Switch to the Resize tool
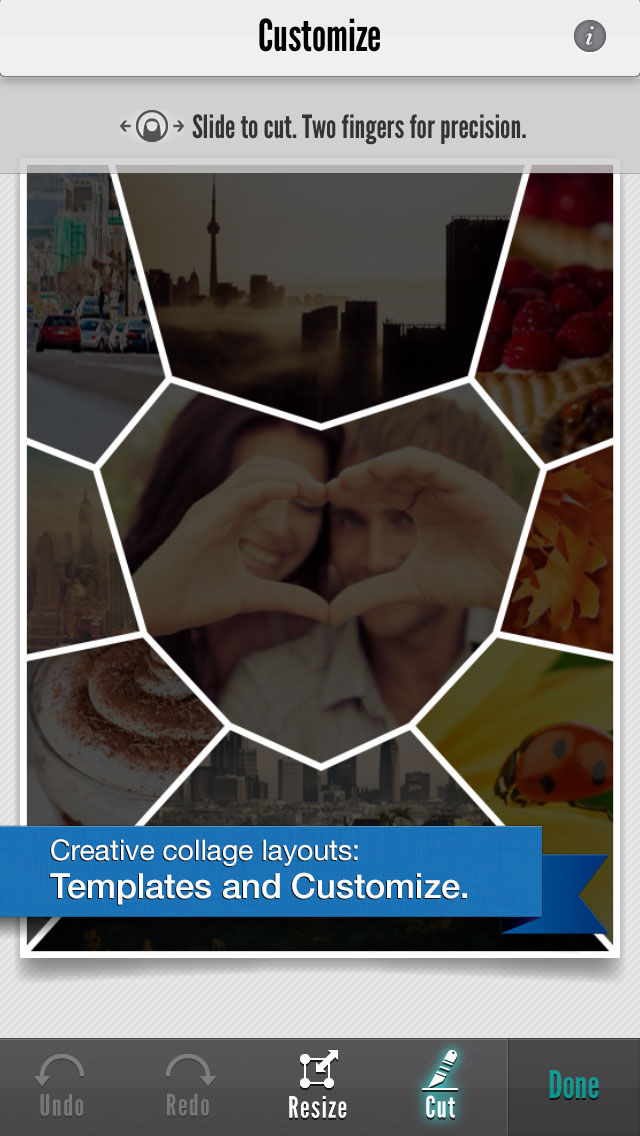 (x=318, y=1086)
